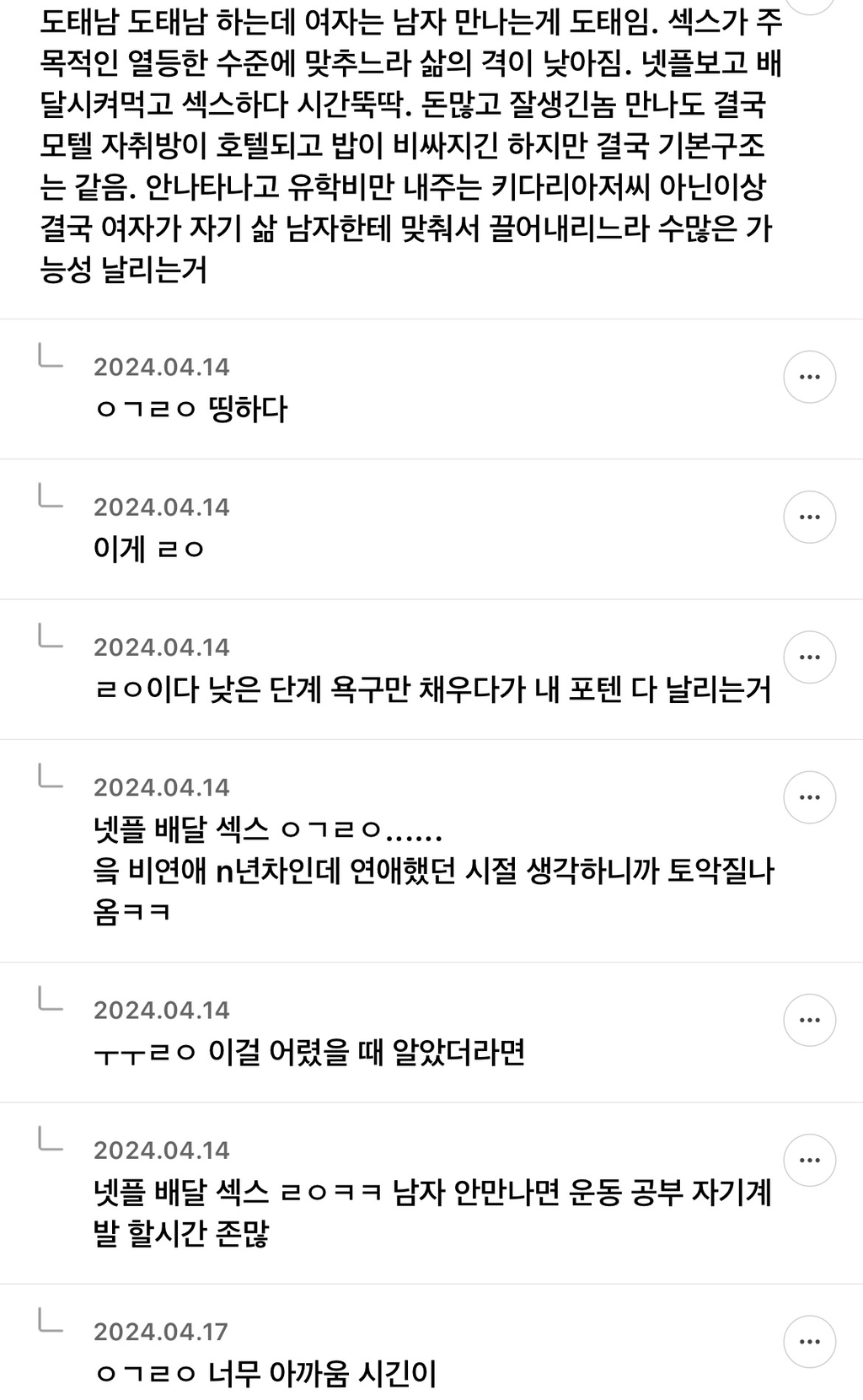
Task: Open more options on reply '이게 ㄹㅇ'
Action: point(809,517)
